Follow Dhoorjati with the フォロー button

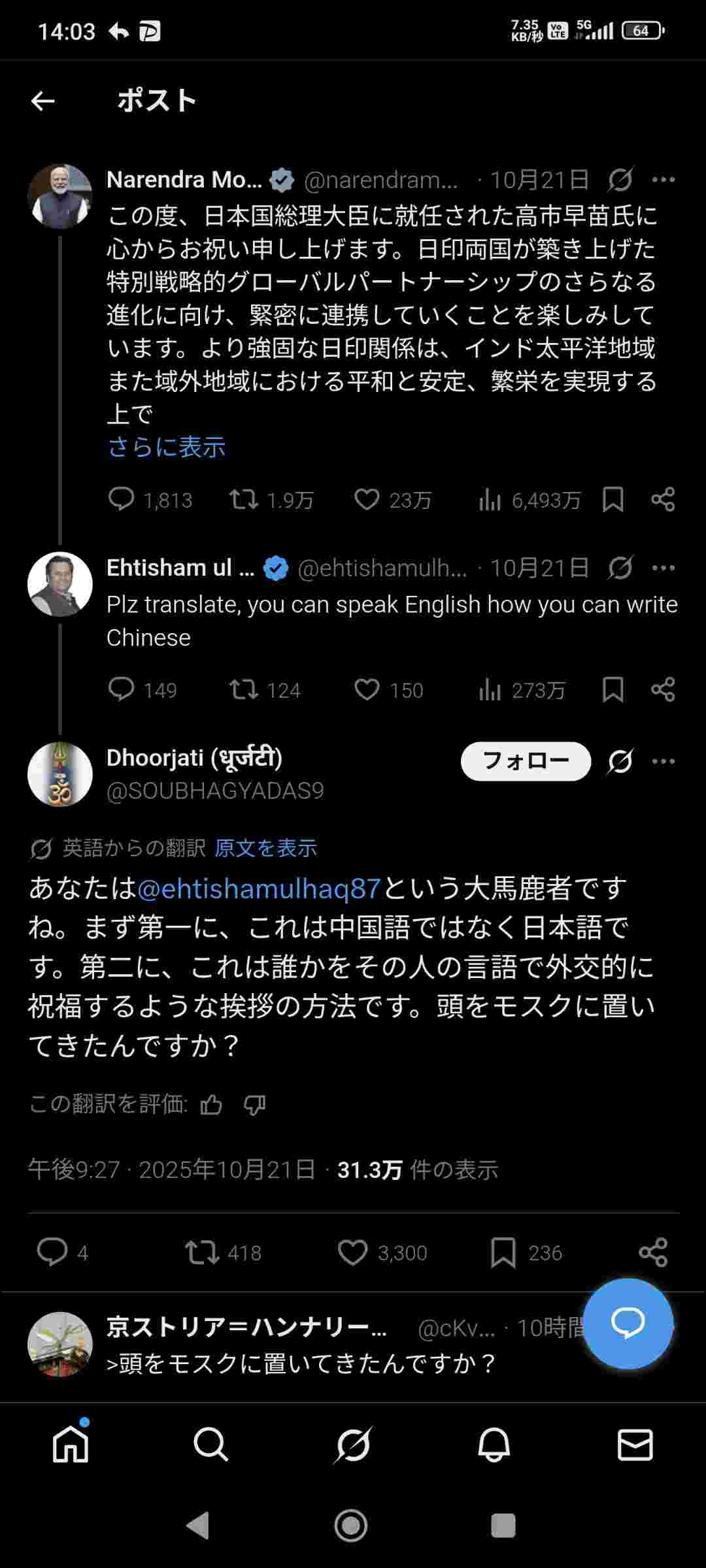click(x=526, y=761)
